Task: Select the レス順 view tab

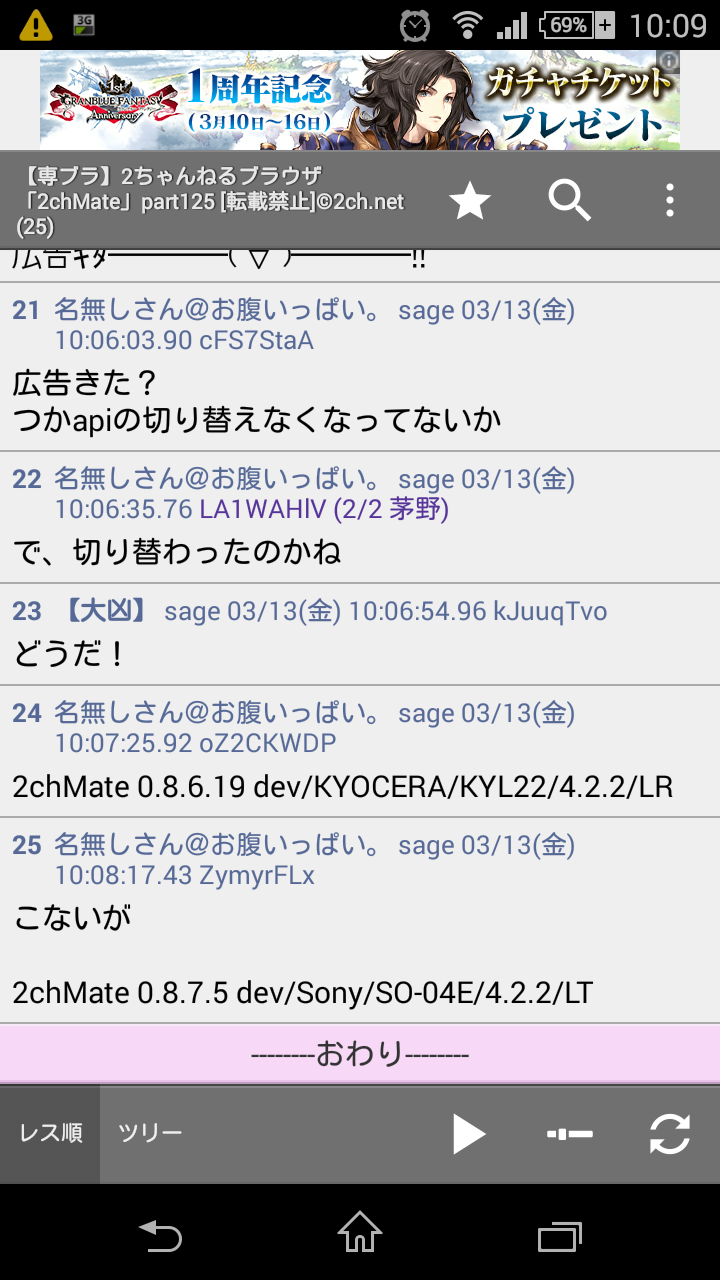Action: (49, 1134)
